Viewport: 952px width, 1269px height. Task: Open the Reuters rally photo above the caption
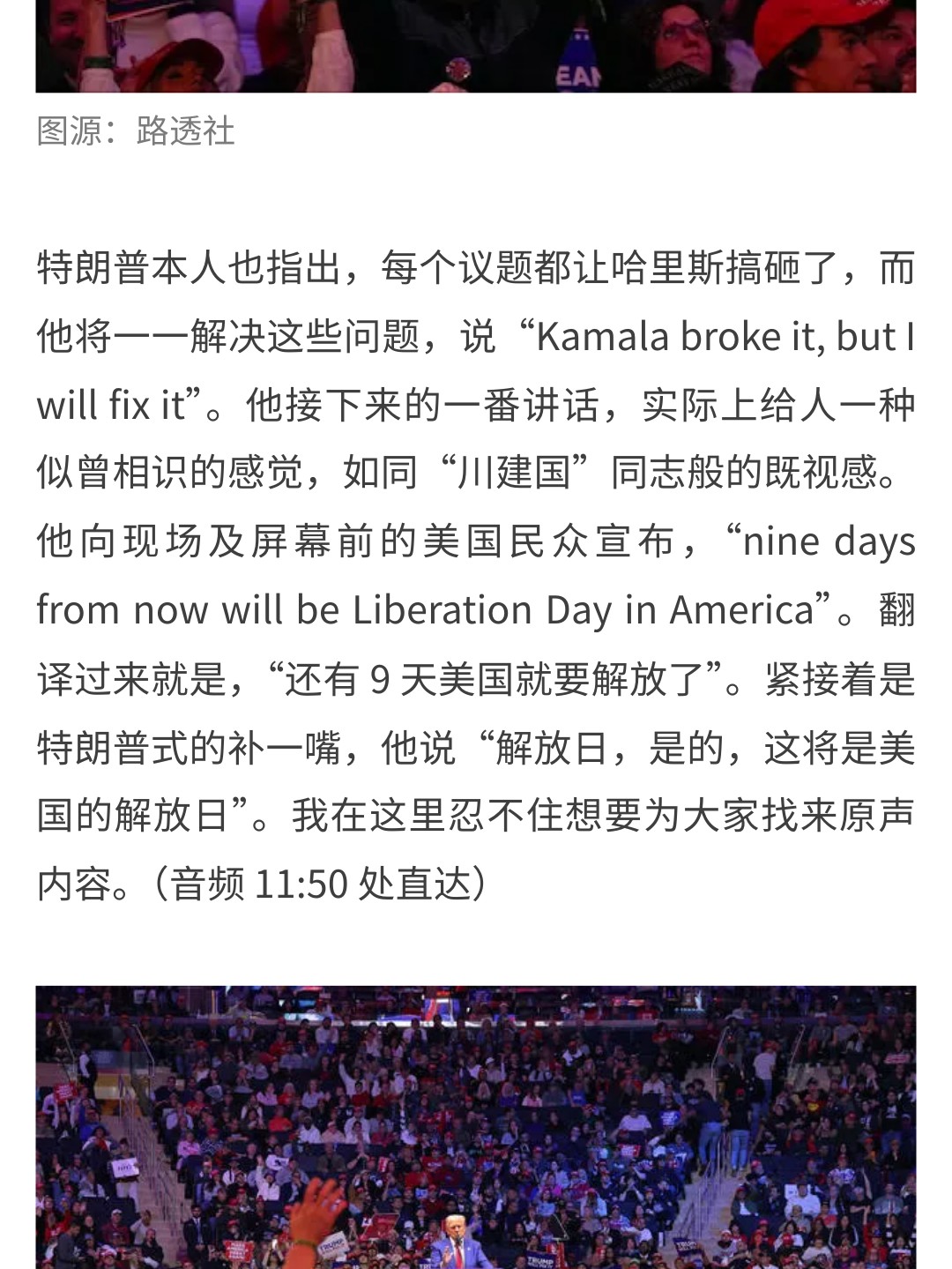[x=476, y=44]
